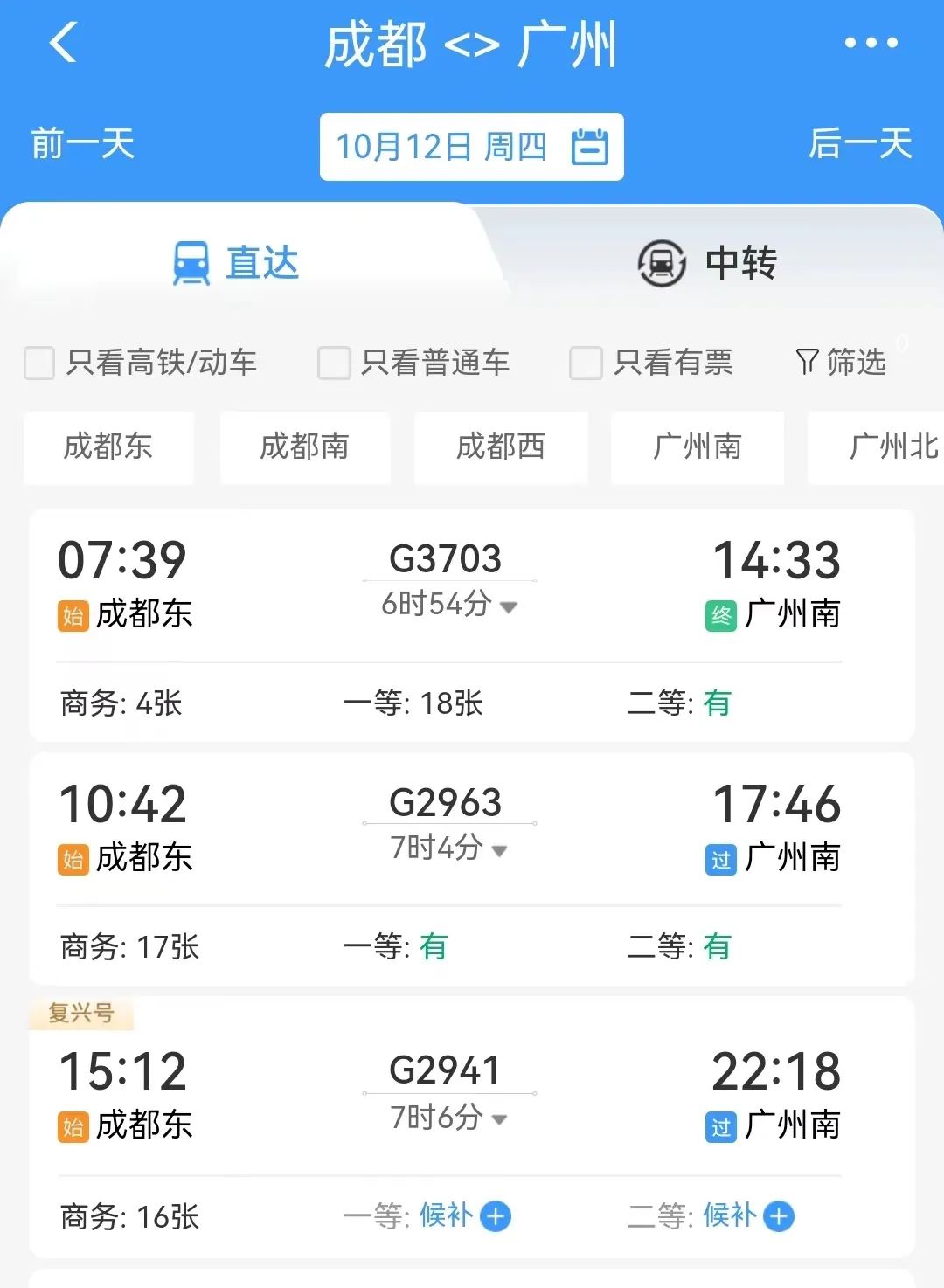The height and width of the screenshot is (1288, 944).
Task: Join 一等 候补 waitlist for G2941
Action: 496,1216
